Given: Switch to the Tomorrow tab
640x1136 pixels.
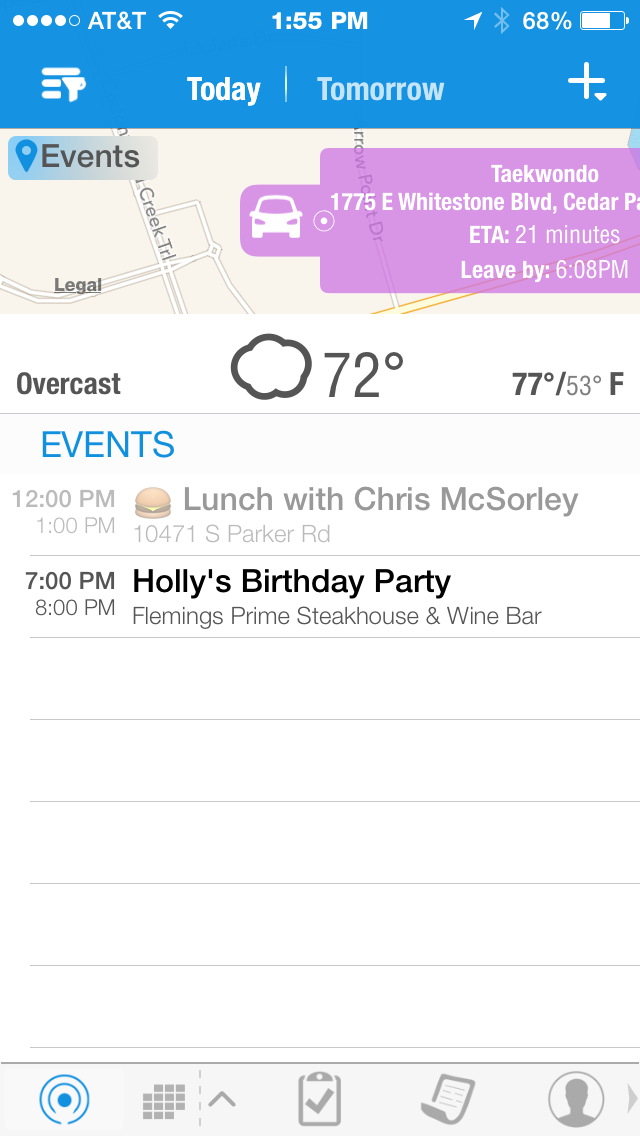Looking at the screenshot, I should click(380, 89).
